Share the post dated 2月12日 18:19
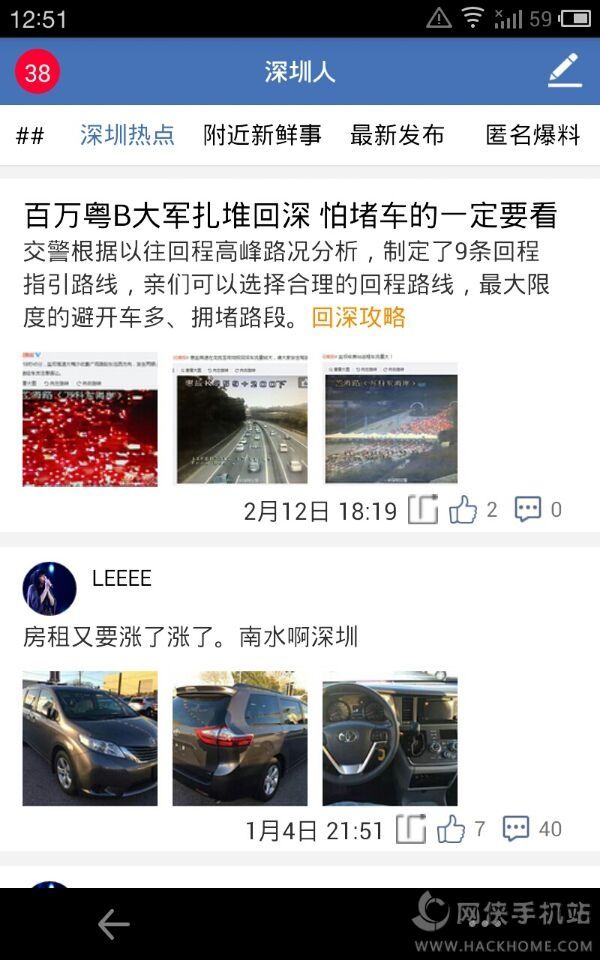 pos(423,510)
